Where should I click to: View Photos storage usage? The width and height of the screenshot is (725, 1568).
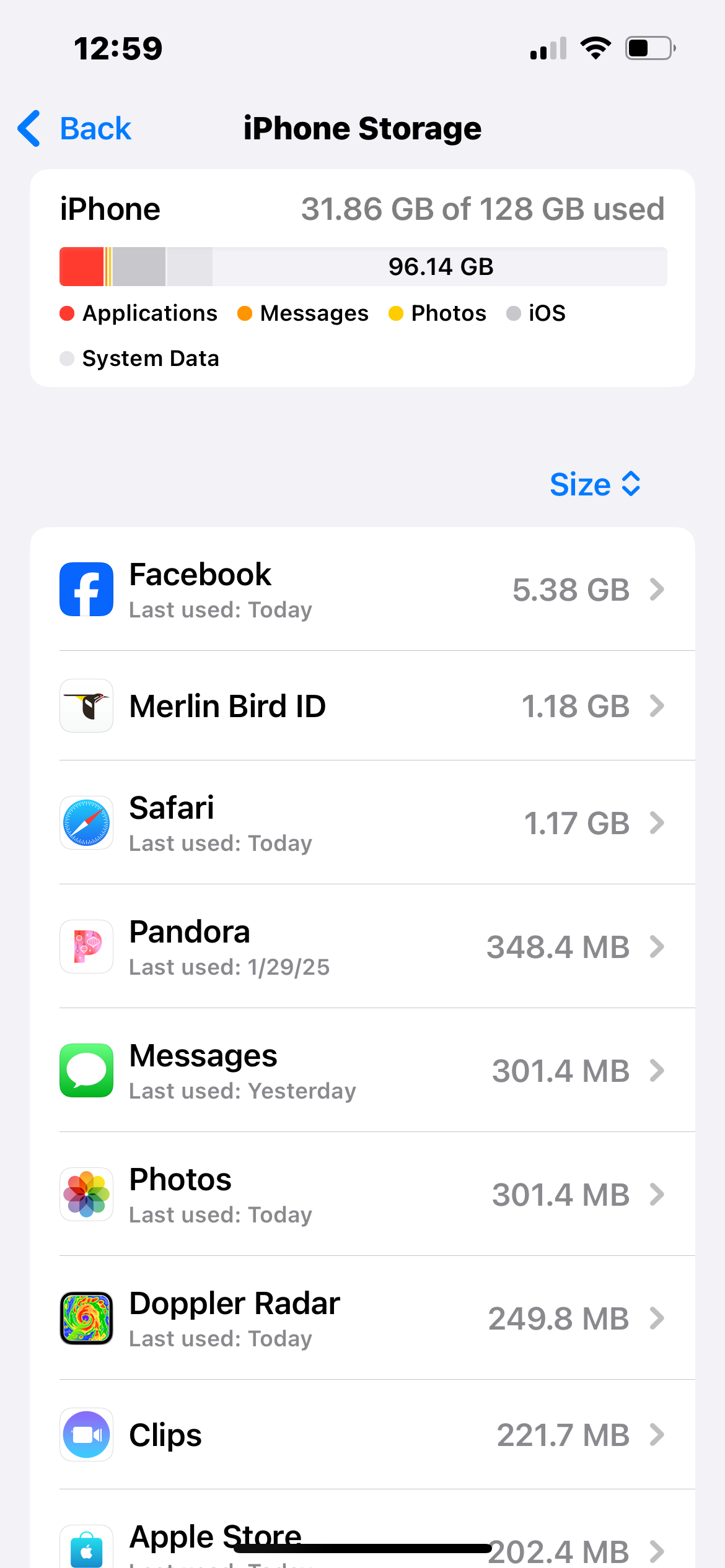tap(362, 1195)
